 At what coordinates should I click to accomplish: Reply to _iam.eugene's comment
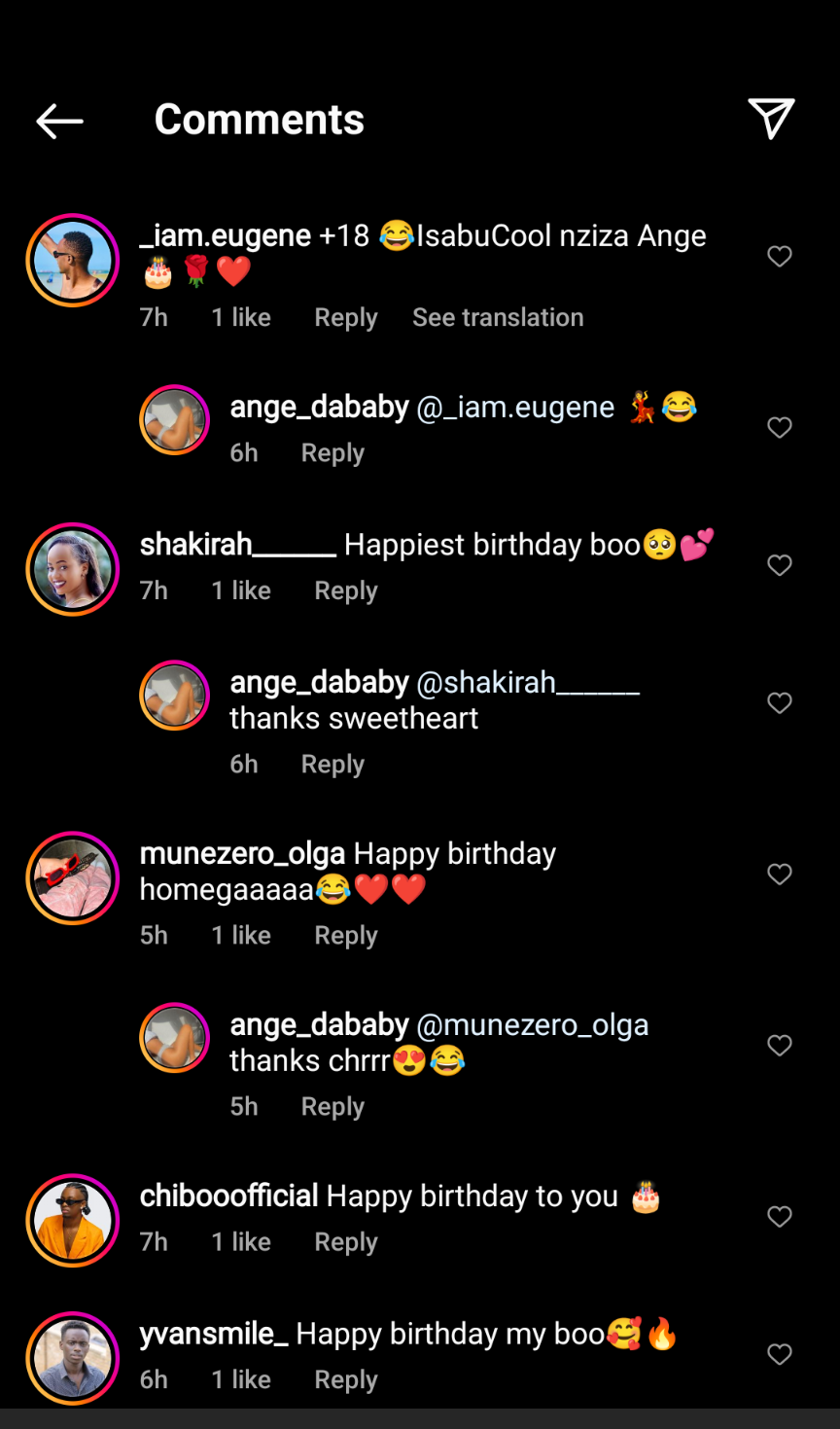click(345, 318)
